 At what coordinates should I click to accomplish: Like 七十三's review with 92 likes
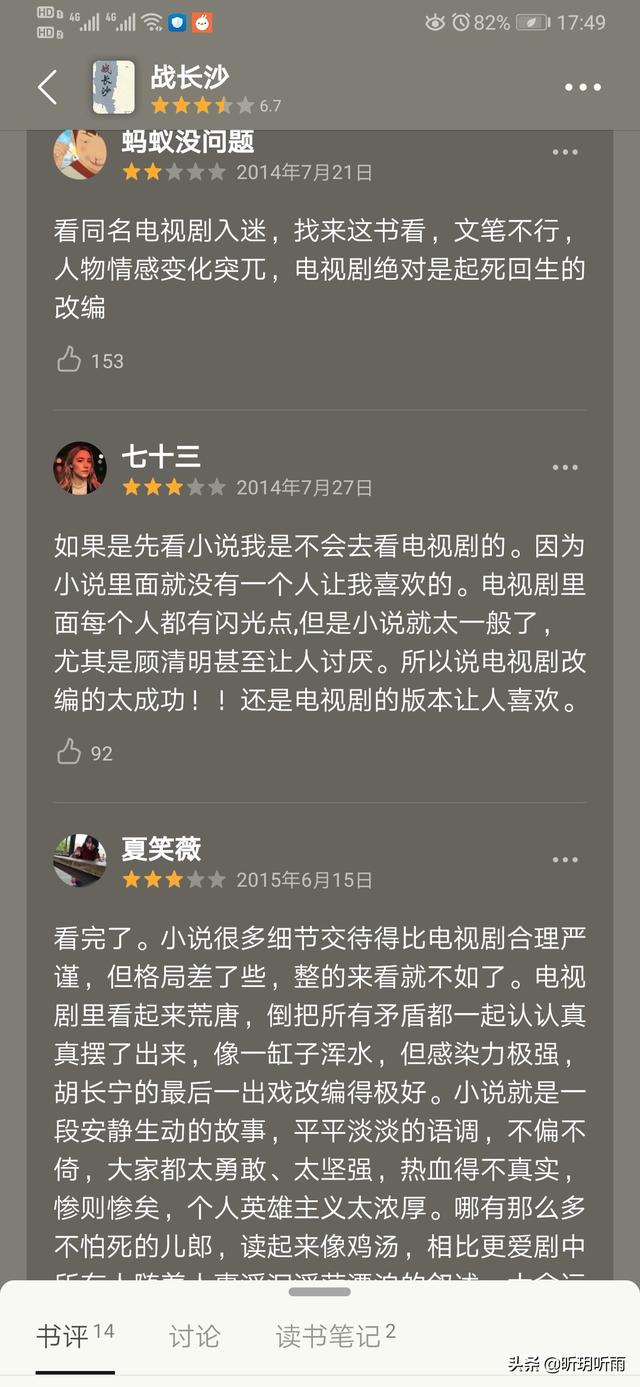(69, 752)
